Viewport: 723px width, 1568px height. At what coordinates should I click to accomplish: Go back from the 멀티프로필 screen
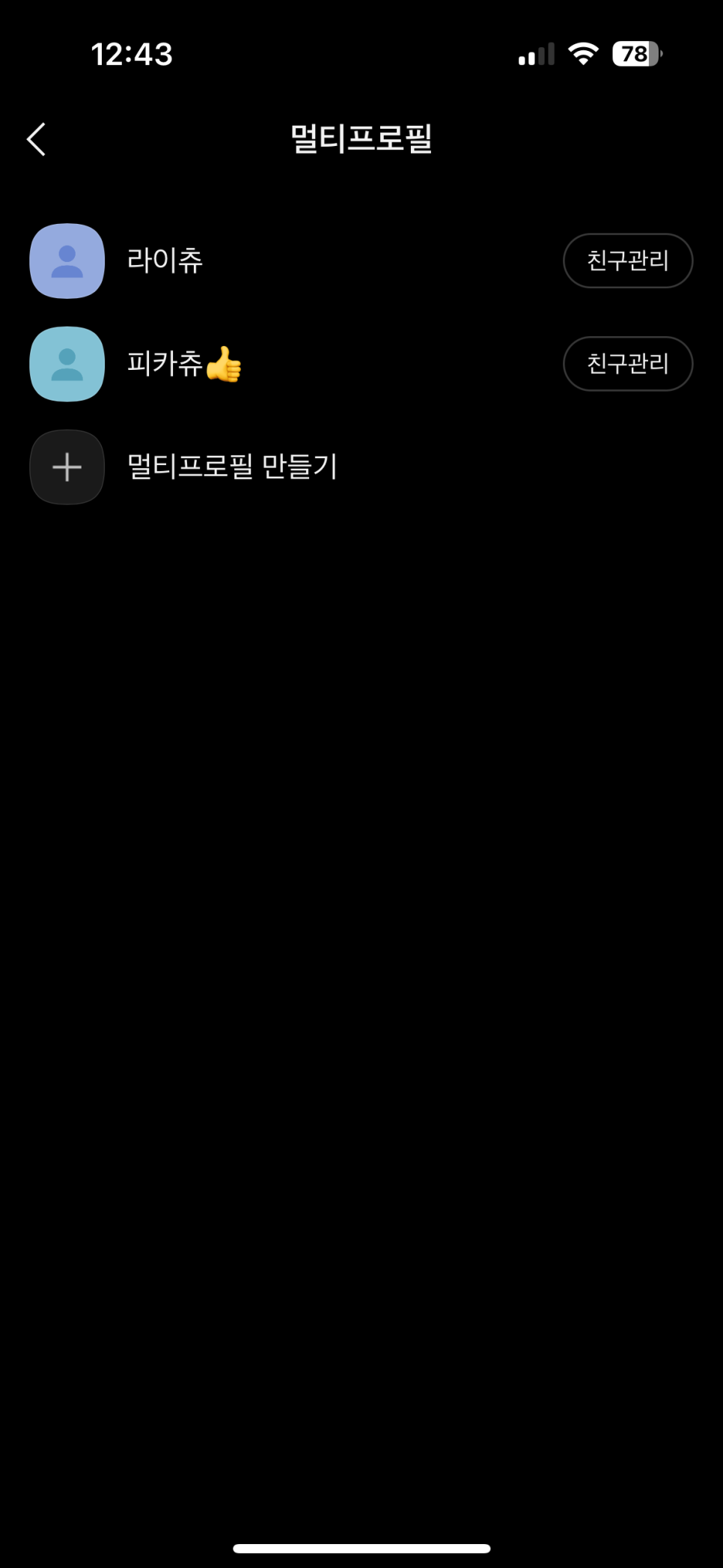point(36,139)
